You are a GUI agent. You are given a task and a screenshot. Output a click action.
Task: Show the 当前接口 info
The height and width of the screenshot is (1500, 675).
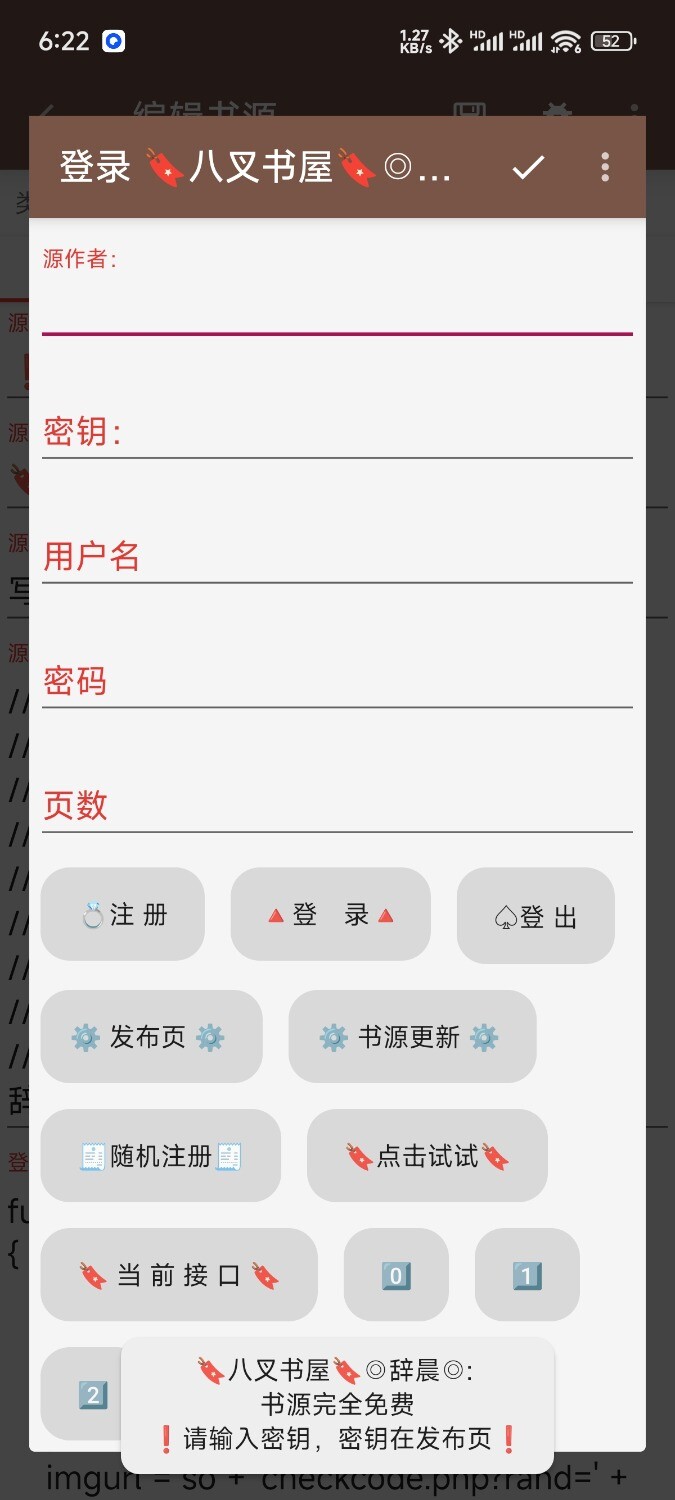(x=179, y=1275)
